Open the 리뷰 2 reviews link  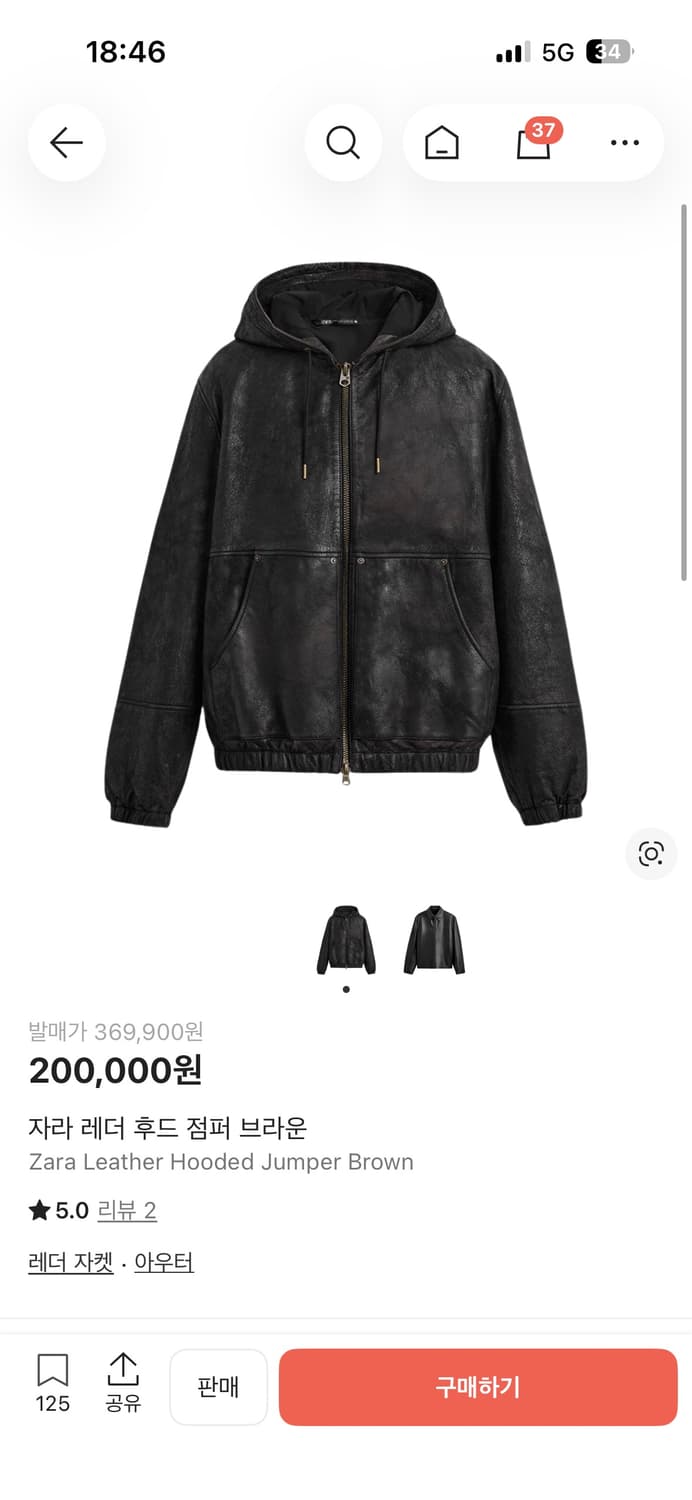127,1211
